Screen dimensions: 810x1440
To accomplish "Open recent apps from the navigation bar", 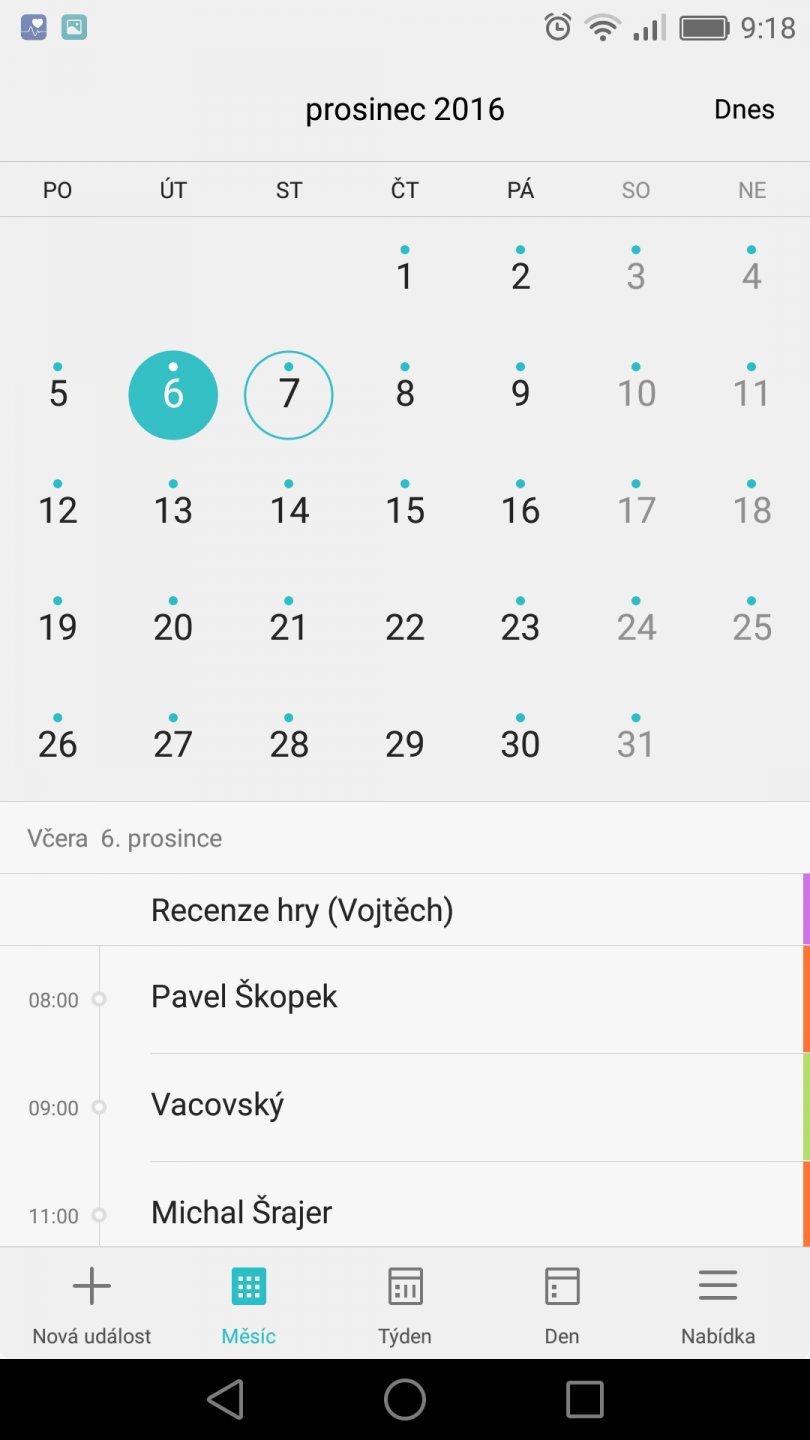I will (x=584, y=1399).
